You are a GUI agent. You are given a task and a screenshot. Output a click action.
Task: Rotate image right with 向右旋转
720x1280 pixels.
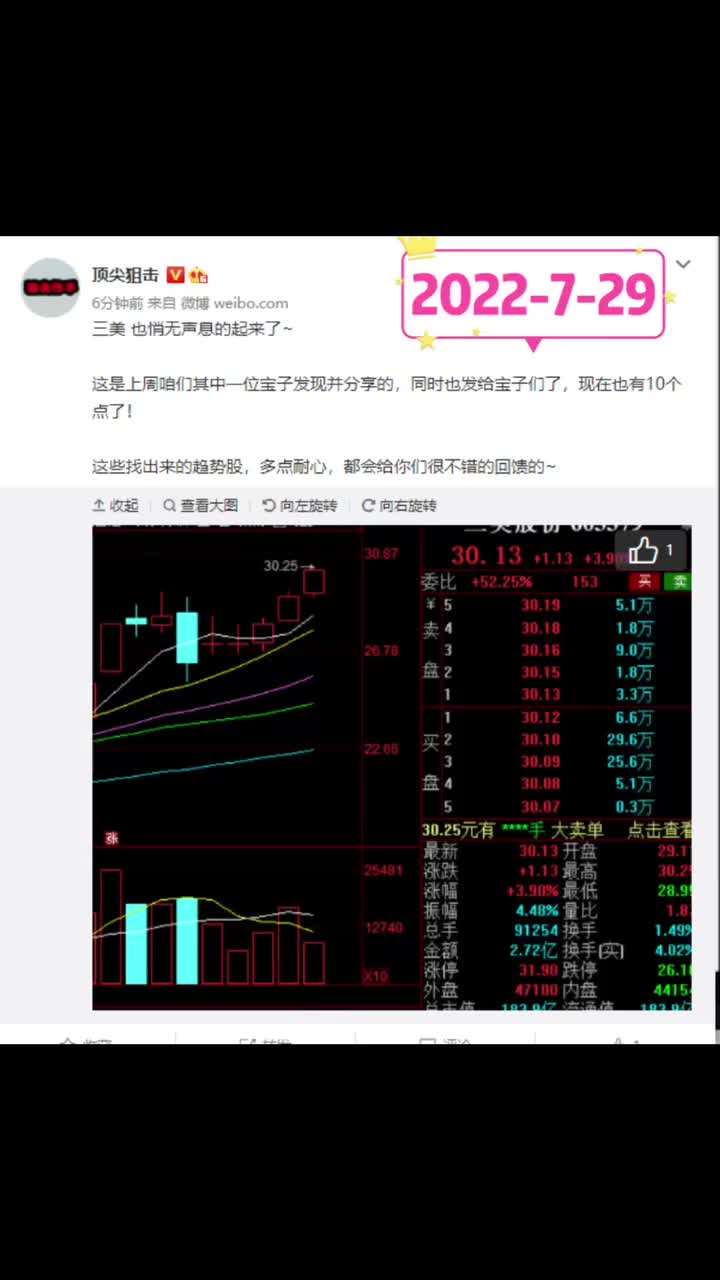click(399, 505)
